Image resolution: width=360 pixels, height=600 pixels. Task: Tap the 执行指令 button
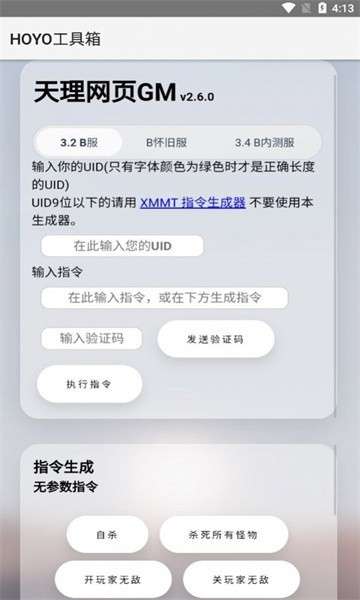coord(90,384)
